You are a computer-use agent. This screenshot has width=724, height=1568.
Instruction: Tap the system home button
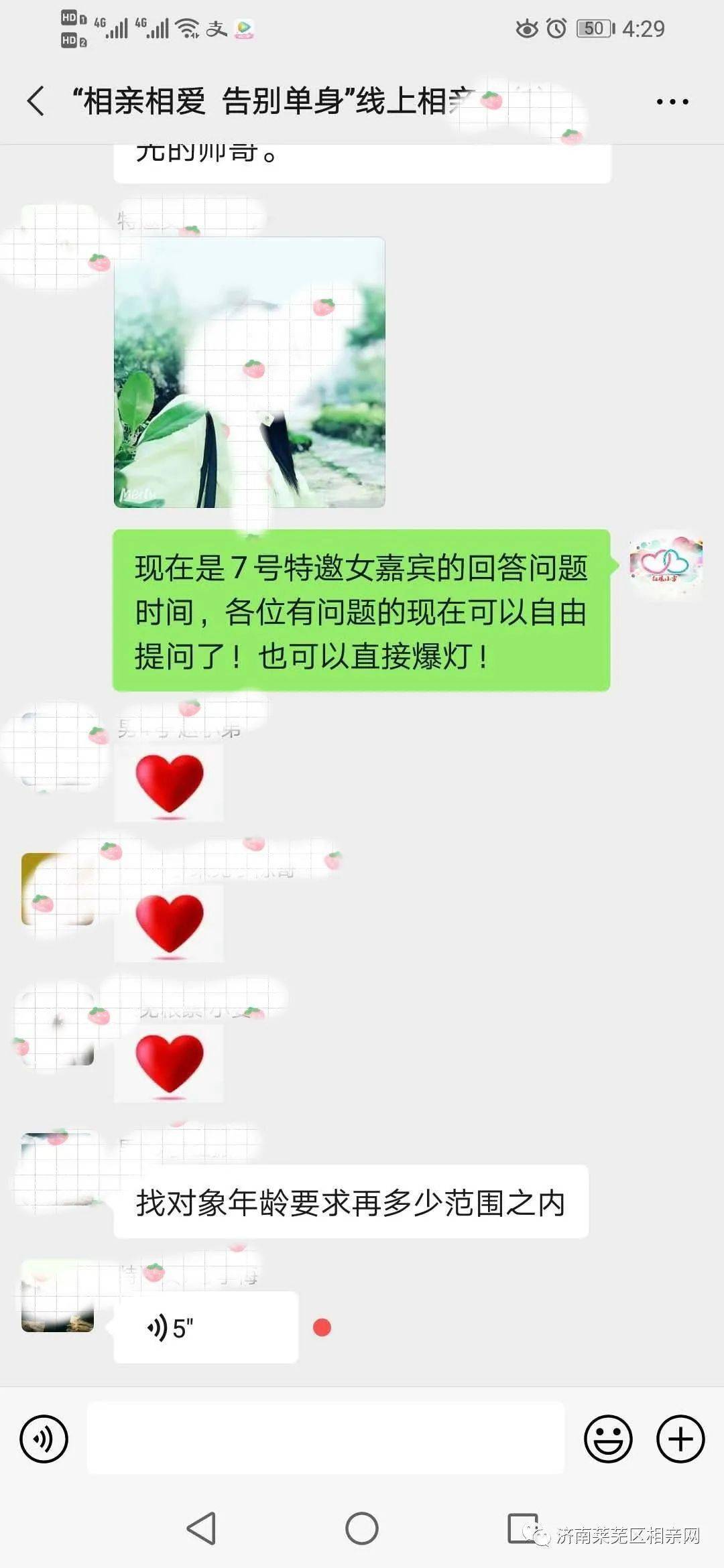pyautogui.click(x=362, y=1528)
